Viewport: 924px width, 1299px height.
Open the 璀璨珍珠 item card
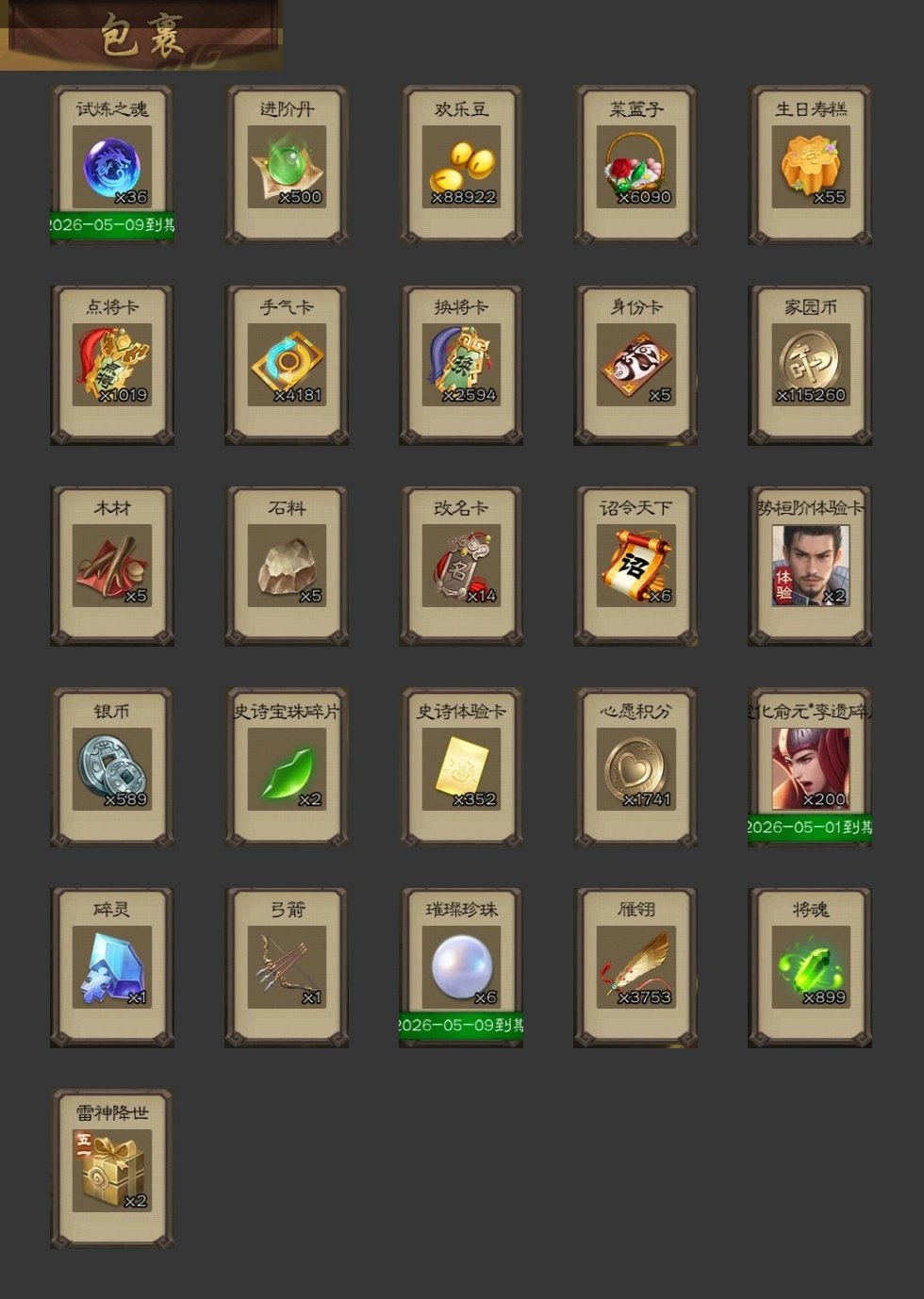click(461, 967)
